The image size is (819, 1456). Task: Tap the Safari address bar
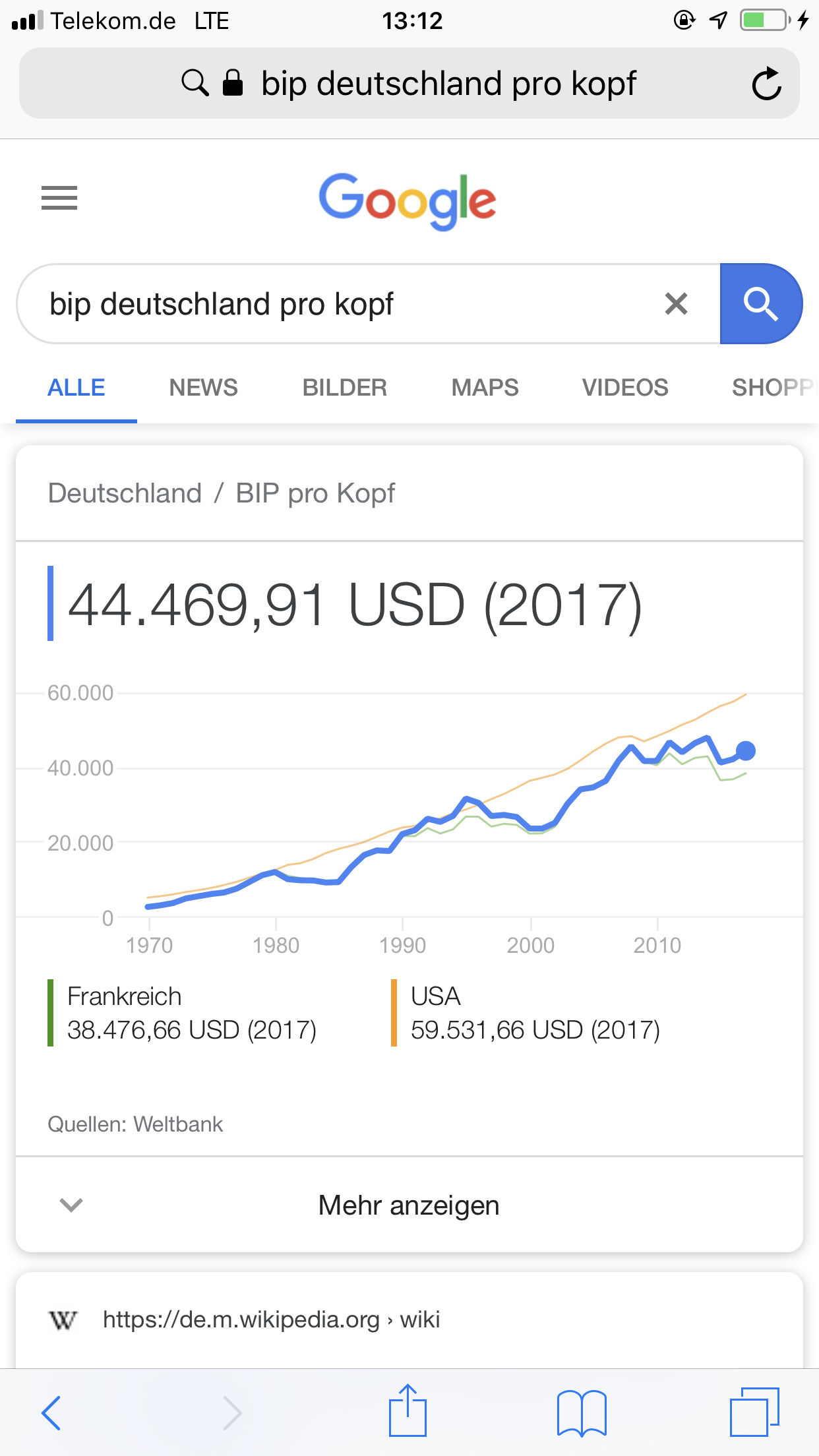[x=409, y=83]
